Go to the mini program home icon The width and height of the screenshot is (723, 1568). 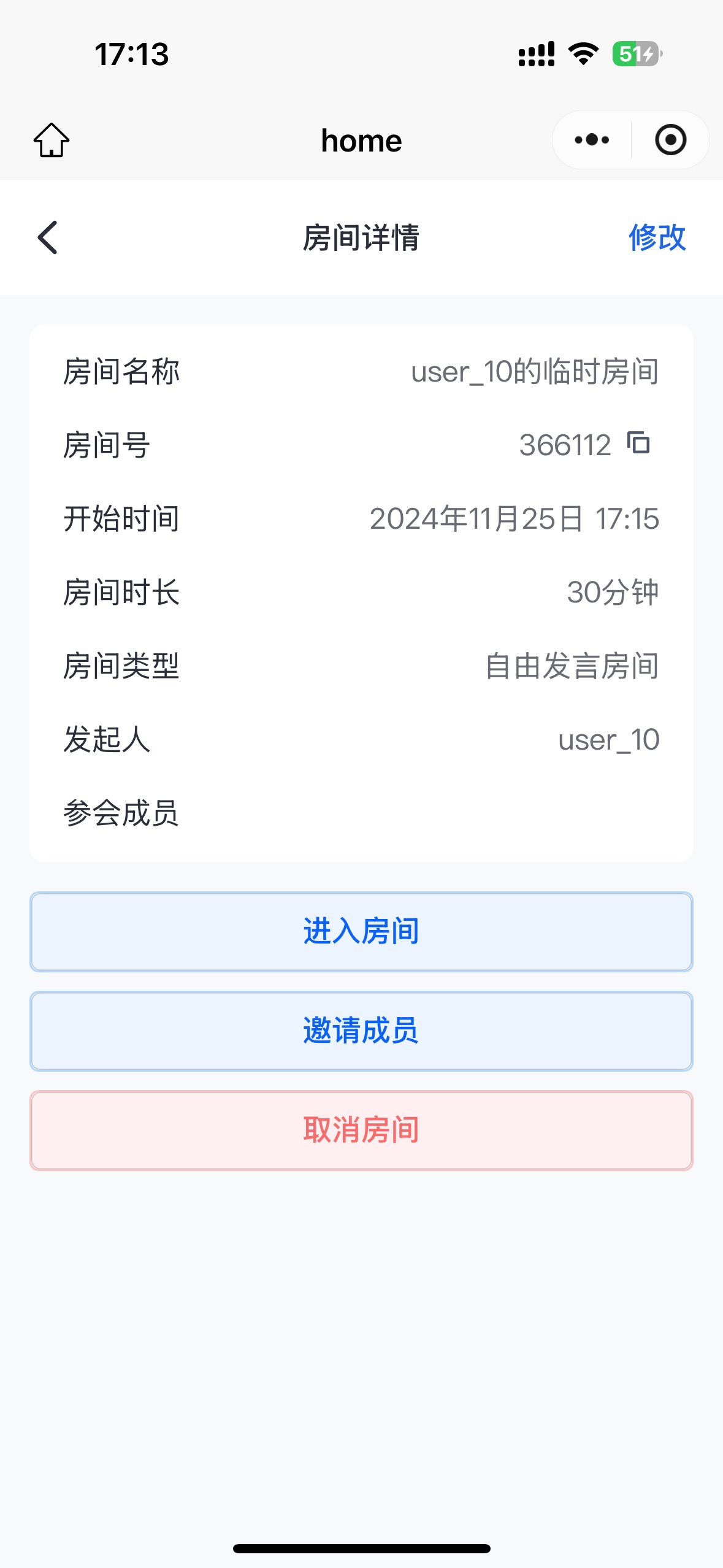[x=52, y=140]
